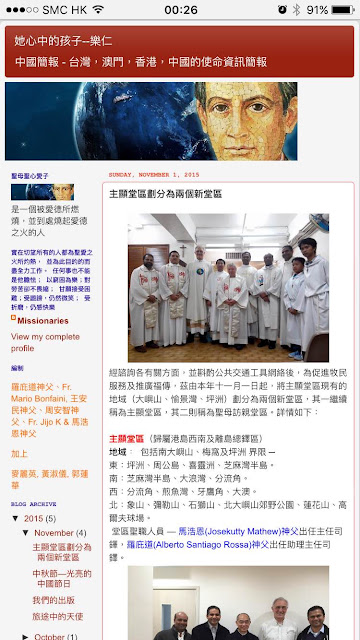
Task: Open post title 主願堂區劃分為兩個新堂區
Action: [165, 194]
